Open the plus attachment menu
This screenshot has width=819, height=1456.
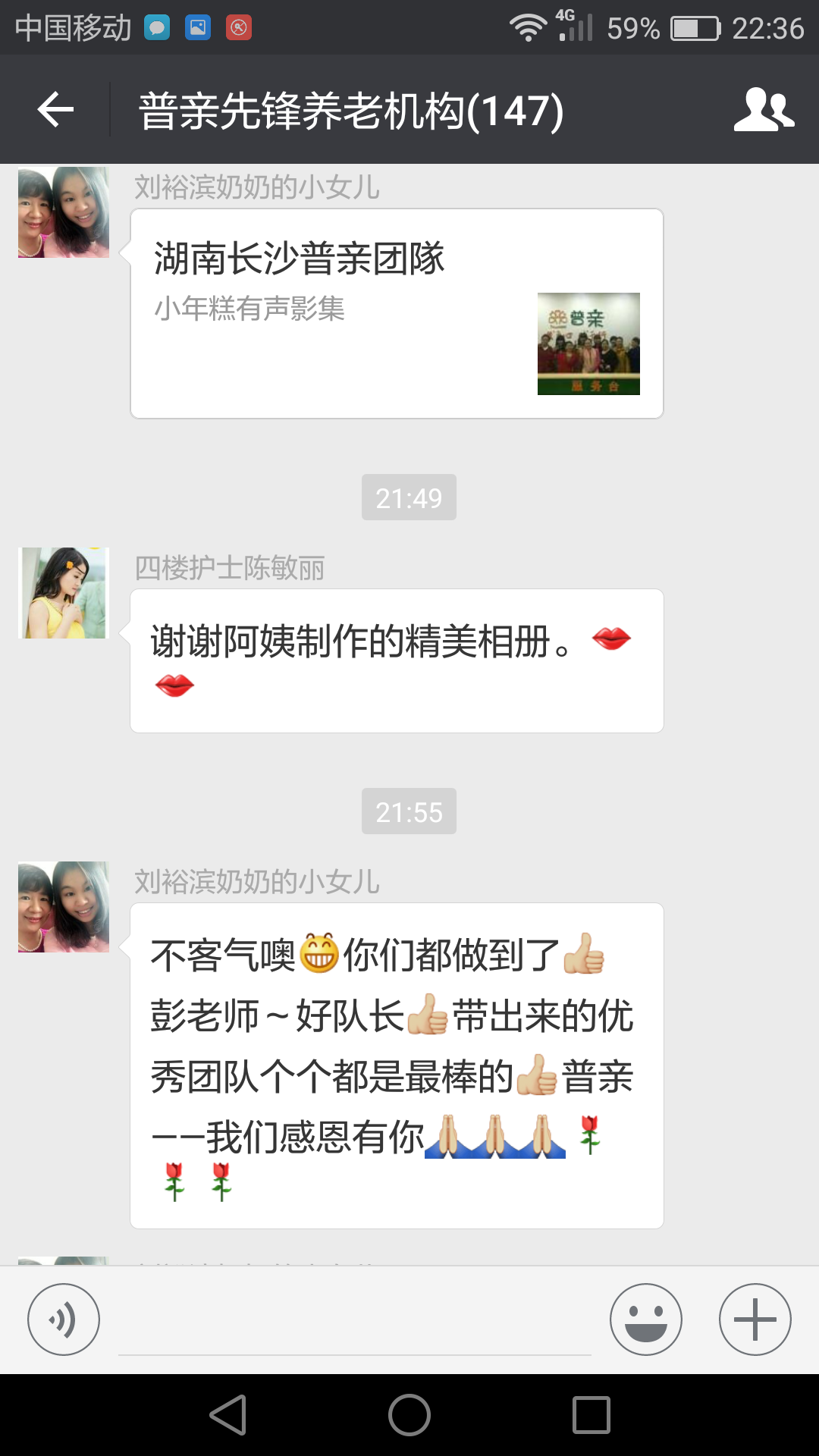755,1319
